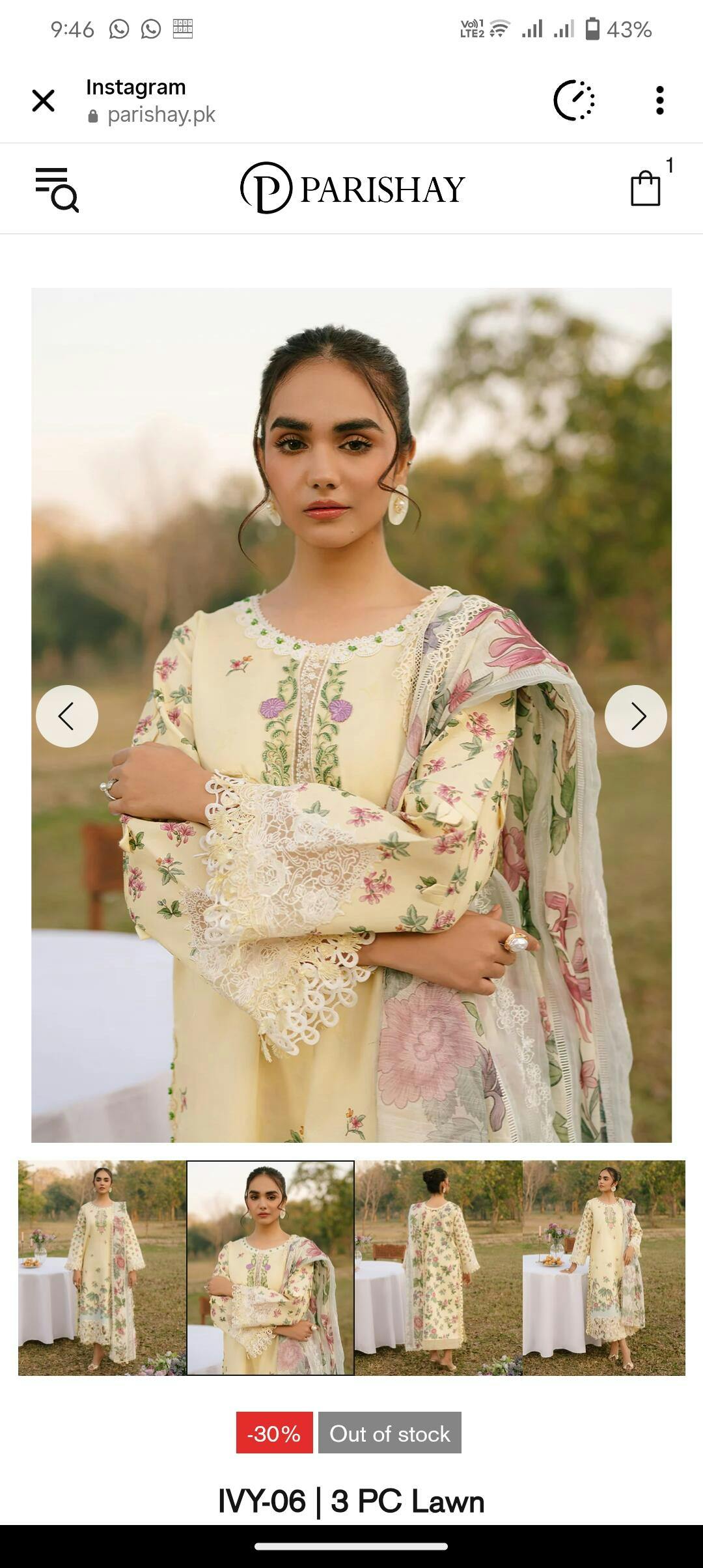The image size is (703, 1568).
Task: Open the menu and search icon
Action: (57, 189)
